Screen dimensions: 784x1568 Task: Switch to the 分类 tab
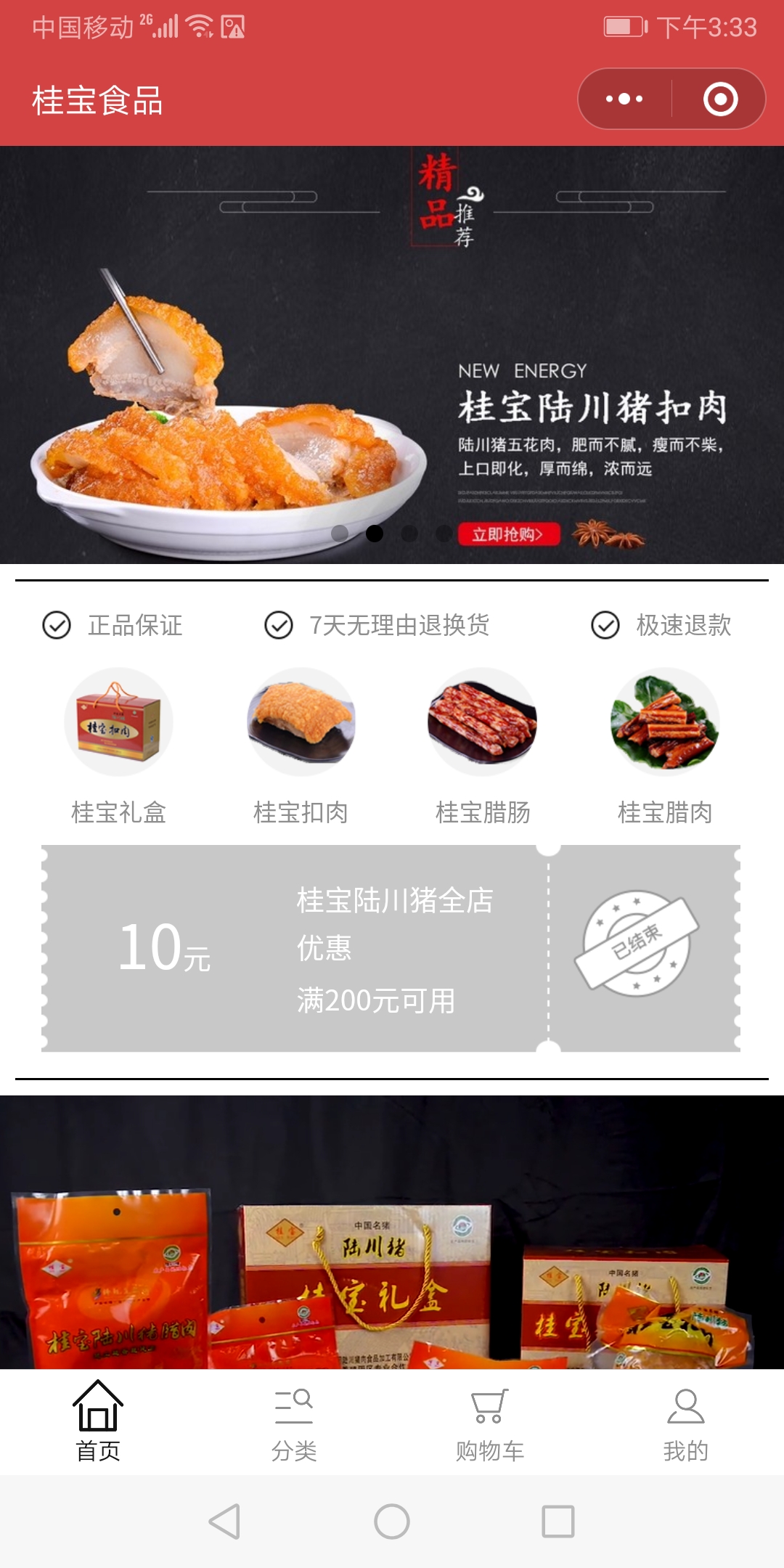pos(294,1421)
